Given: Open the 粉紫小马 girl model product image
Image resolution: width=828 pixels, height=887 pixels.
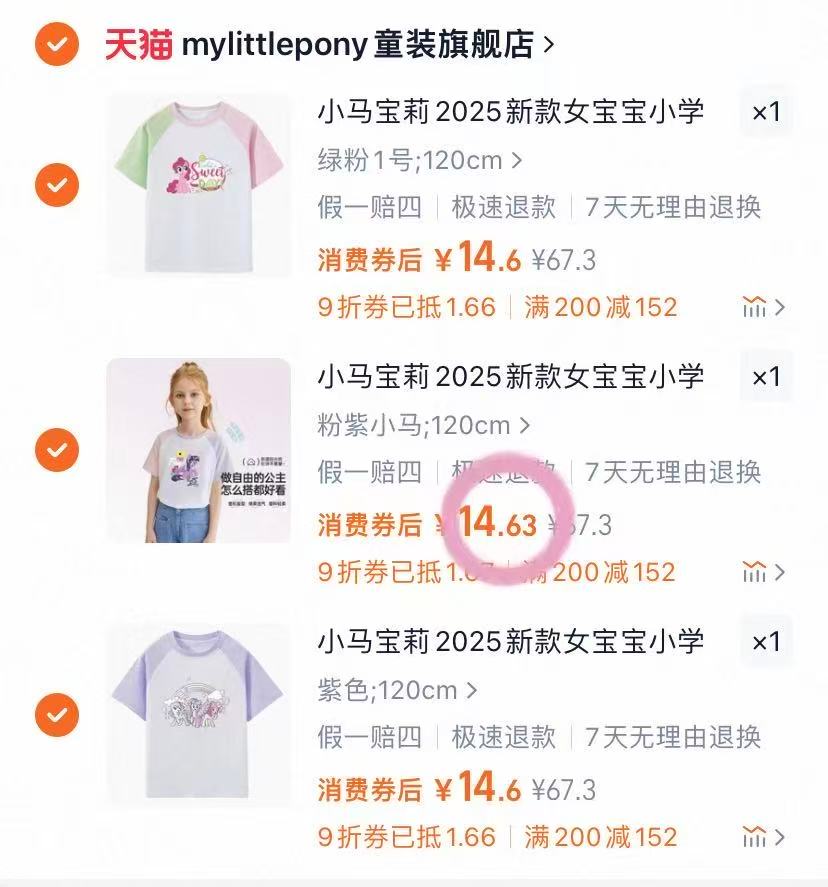Looking at the screenshot, I should coord(198,450).
